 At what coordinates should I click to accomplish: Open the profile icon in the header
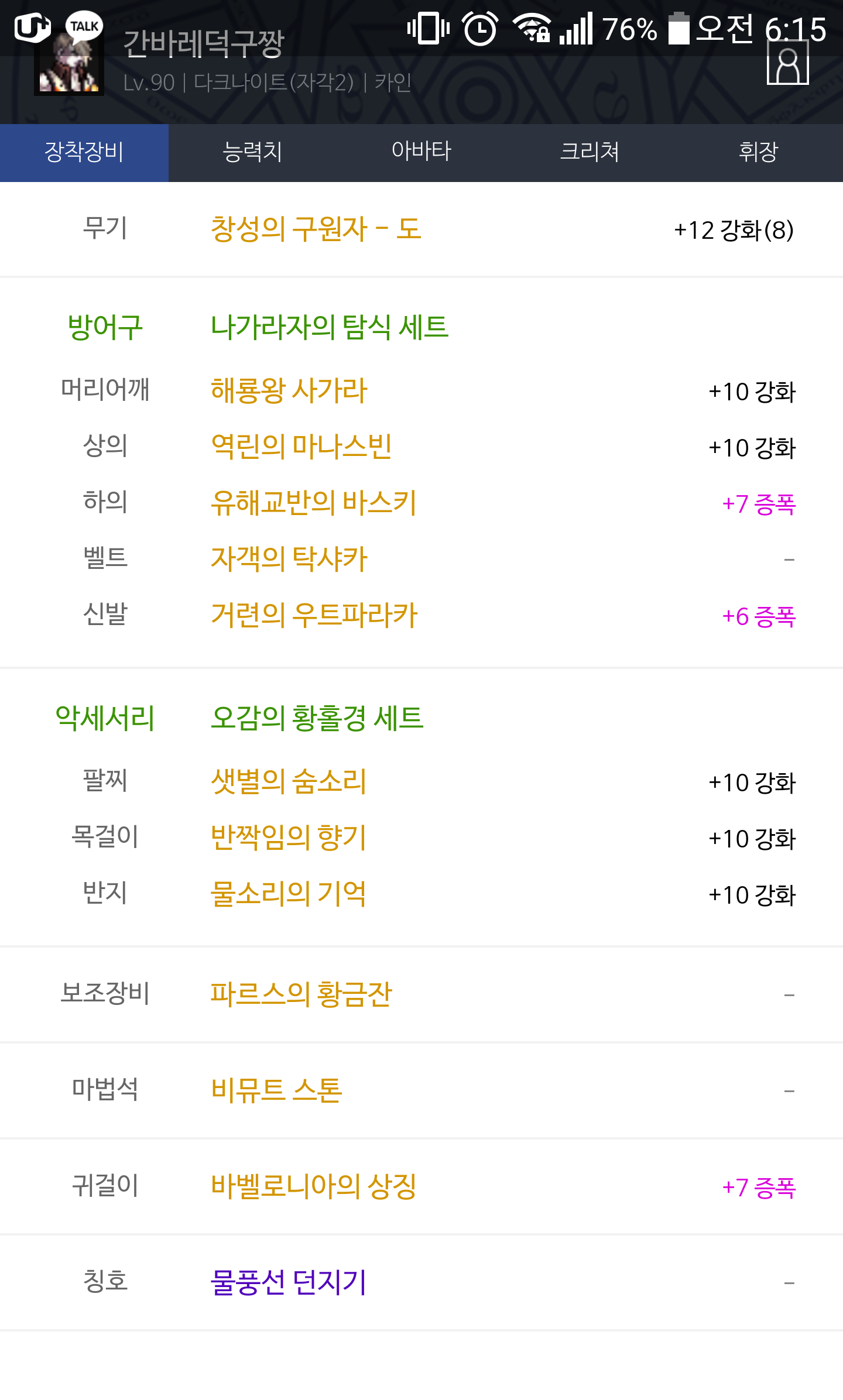(x=787, y=63)
